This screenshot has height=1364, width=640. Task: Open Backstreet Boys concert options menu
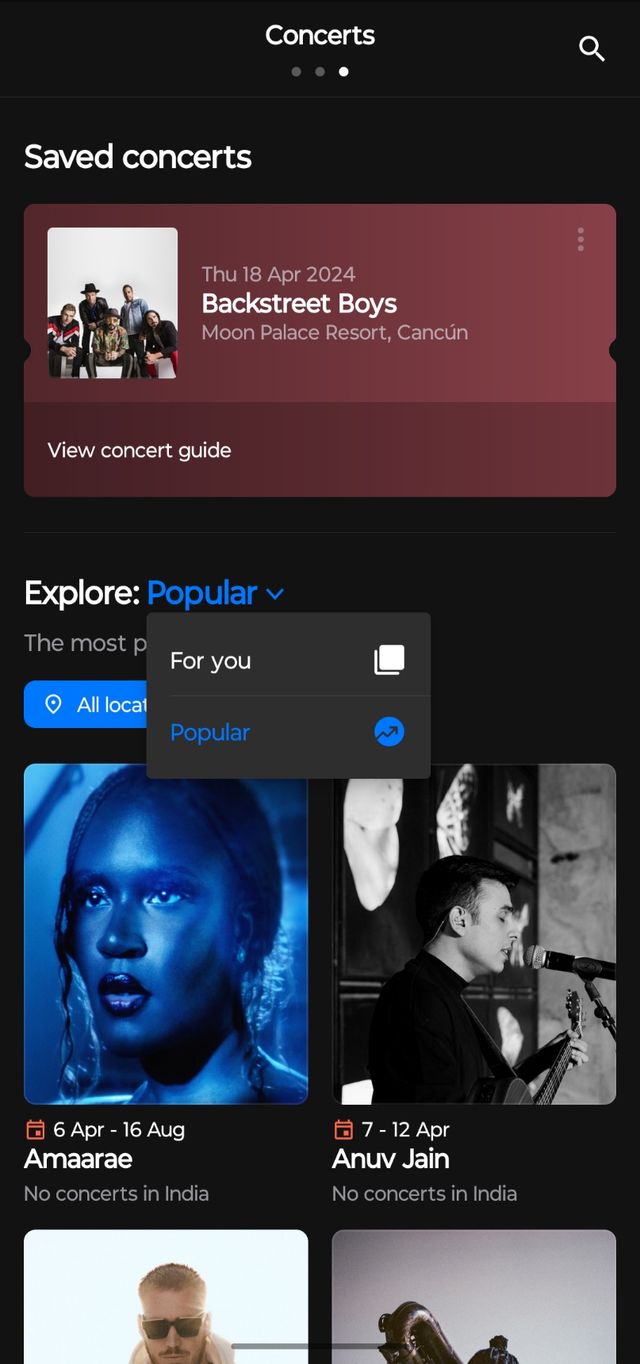[x=580, y=240]
